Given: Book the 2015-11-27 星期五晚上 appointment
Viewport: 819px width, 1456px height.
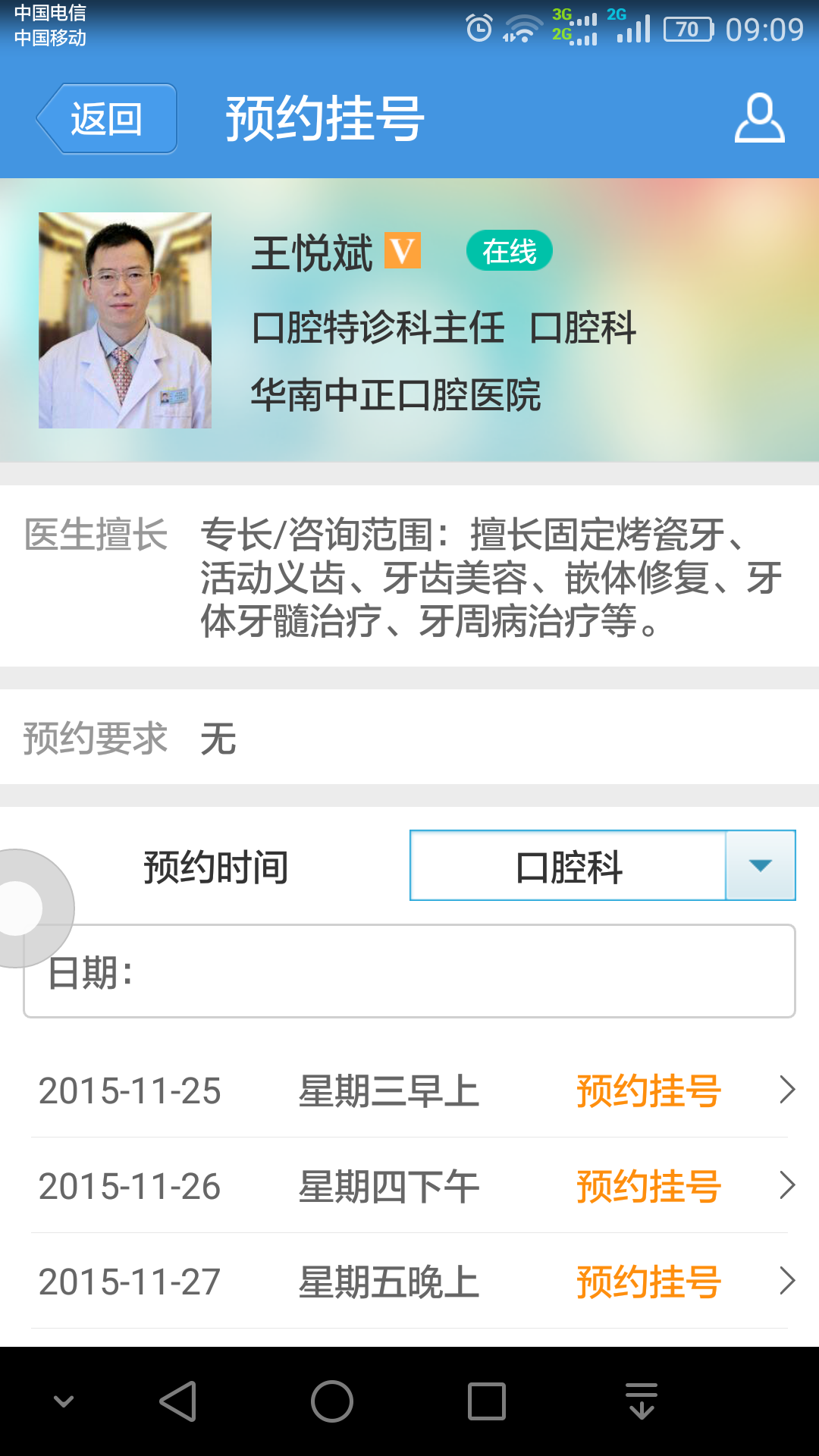Looking at the screenshot, I should (648, 1282).
